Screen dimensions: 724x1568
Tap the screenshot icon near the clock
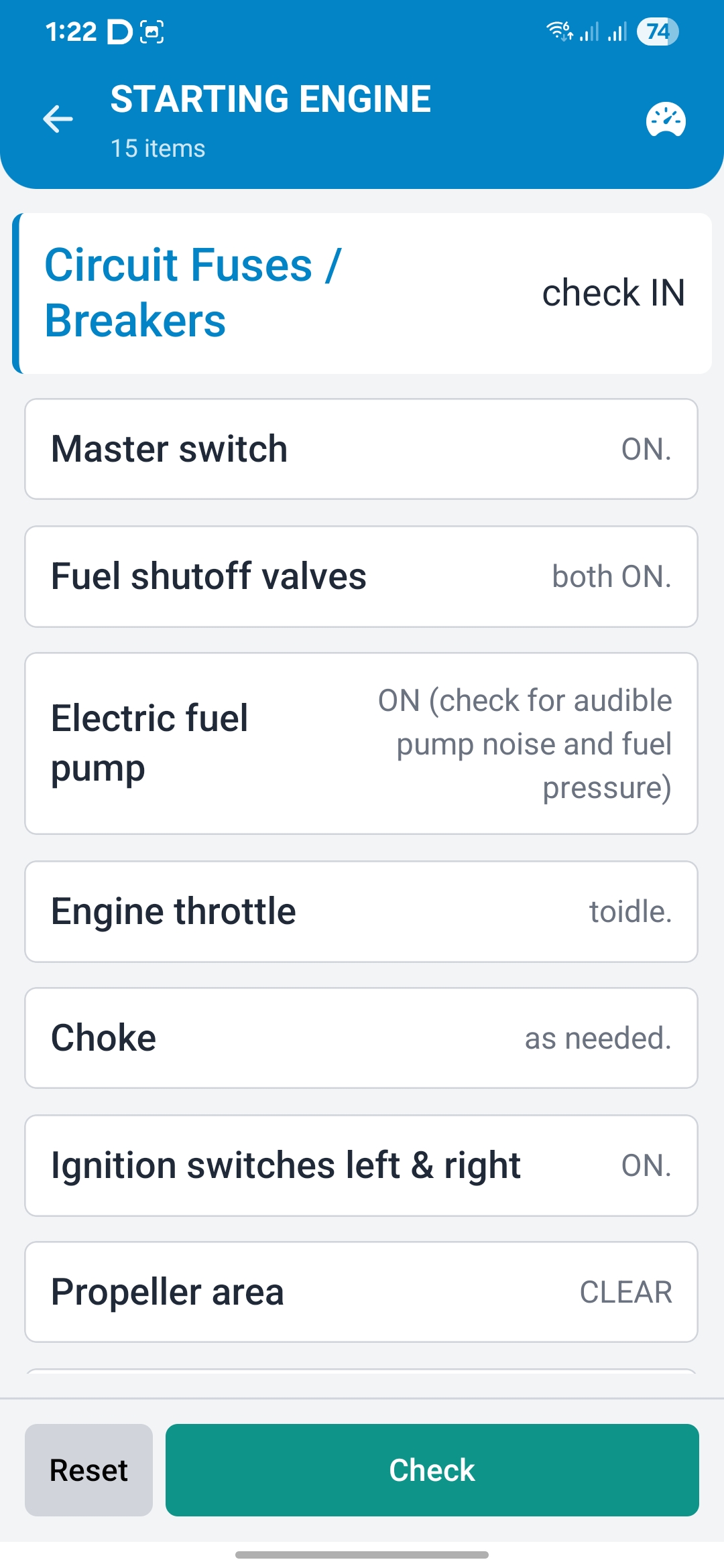tap(153, 31)
